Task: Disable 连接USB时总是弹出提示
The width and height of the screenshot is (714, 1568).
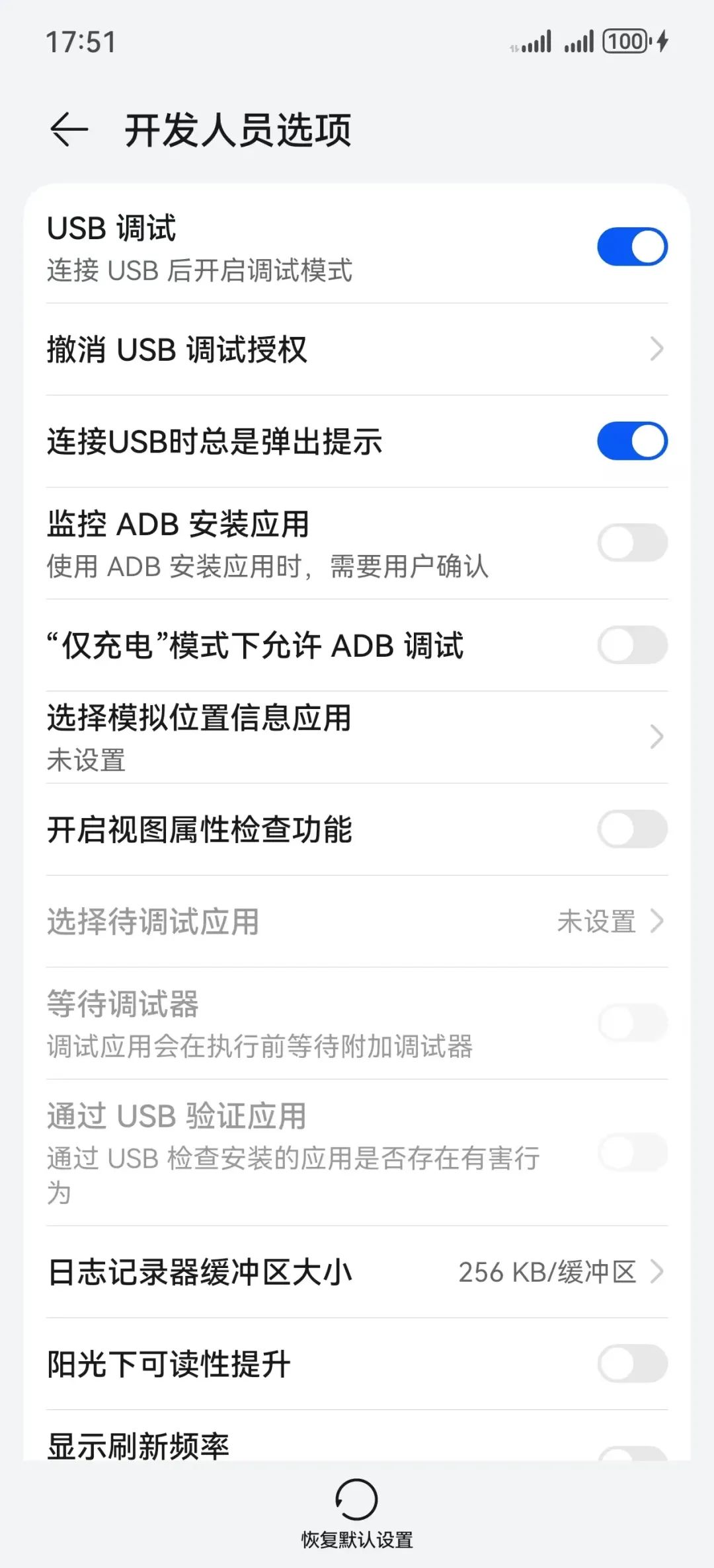Action: click(x=632, y=441)
